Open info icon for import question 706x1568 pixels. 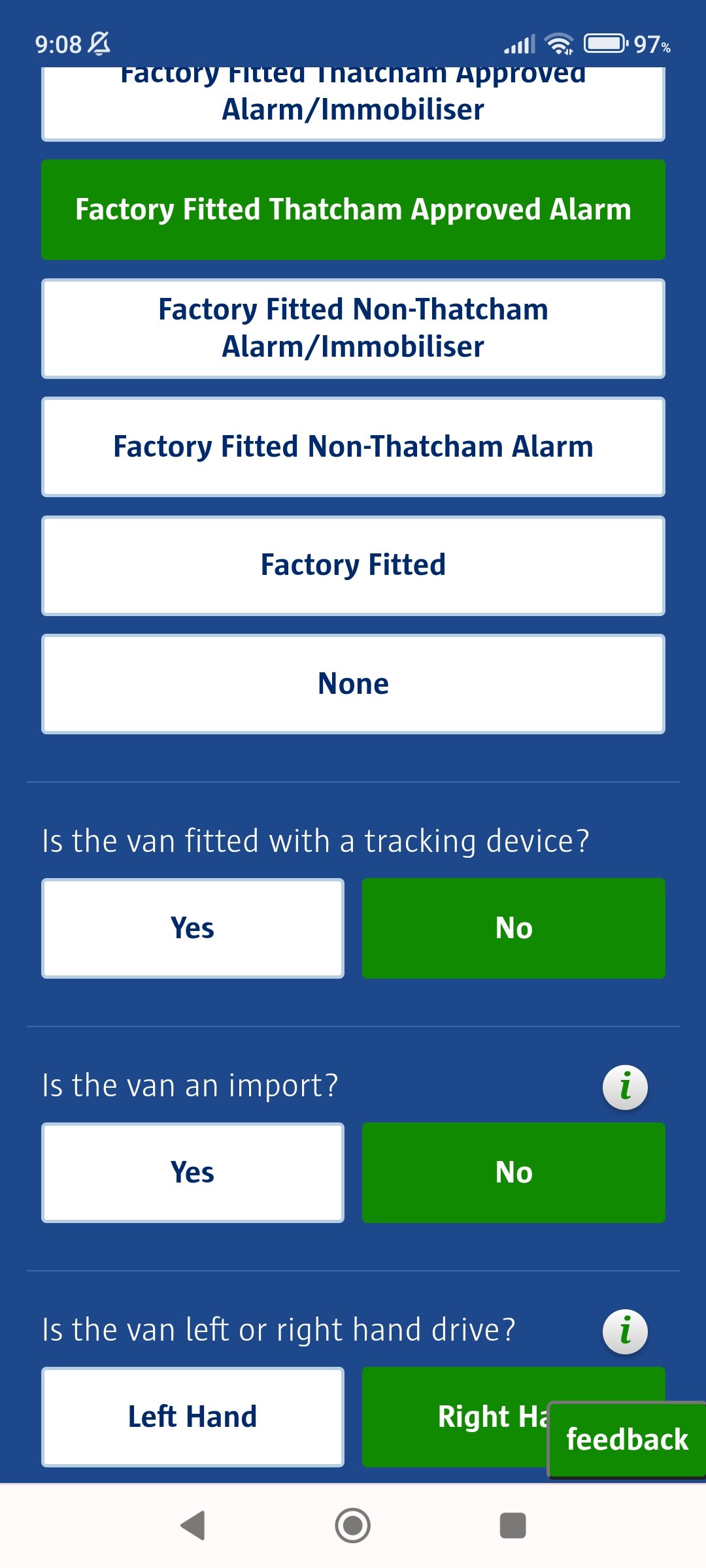pos(625,1088)
